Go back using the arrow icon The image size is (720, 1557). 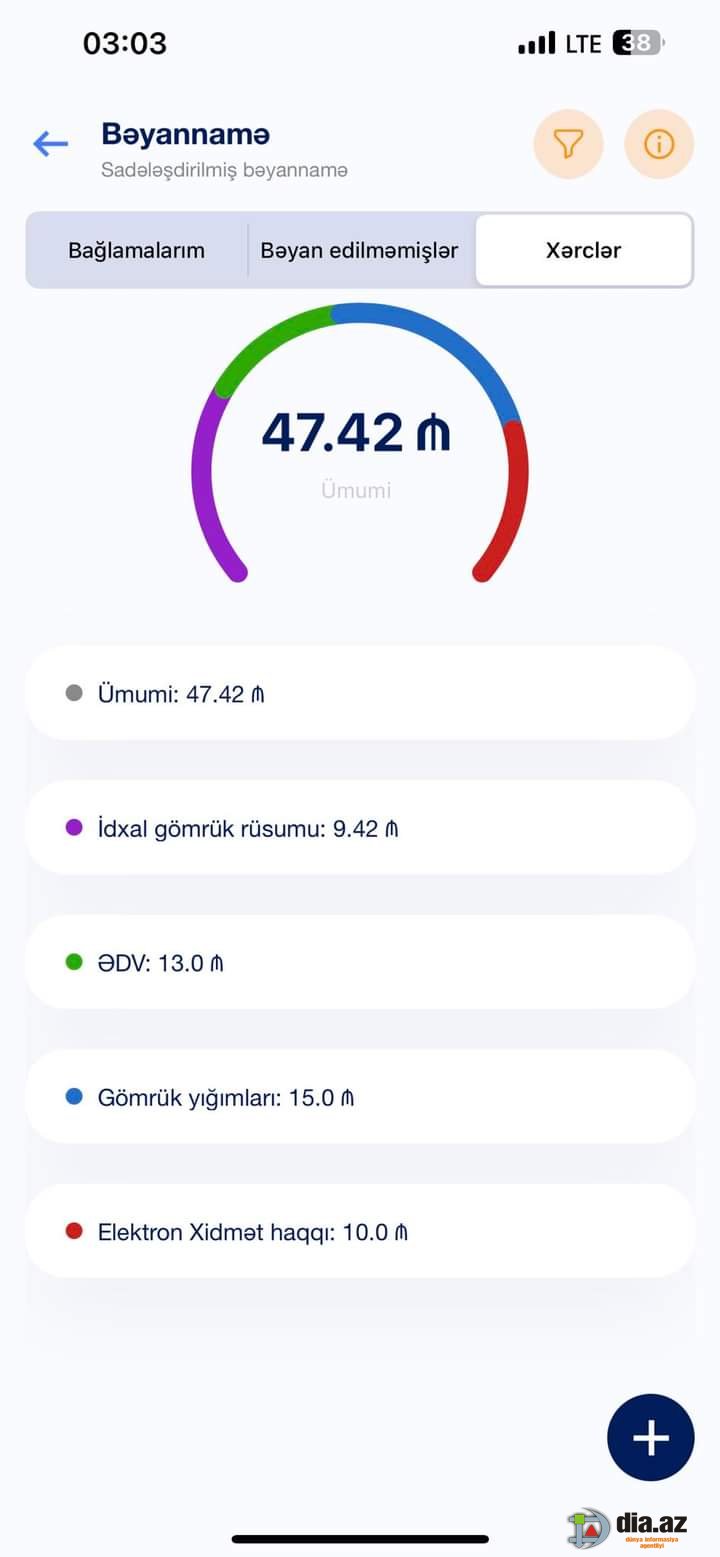coord(50,144)
